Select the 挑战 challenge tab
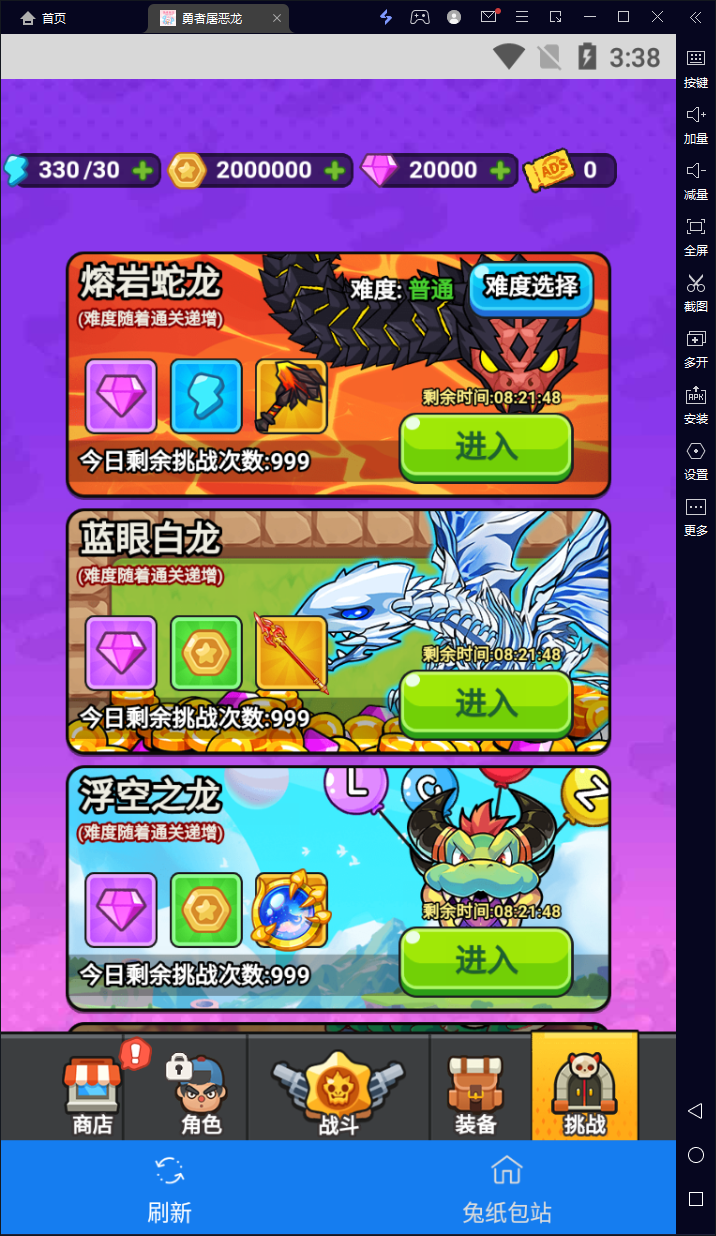716x1236 pixels. click(585, 1092)
